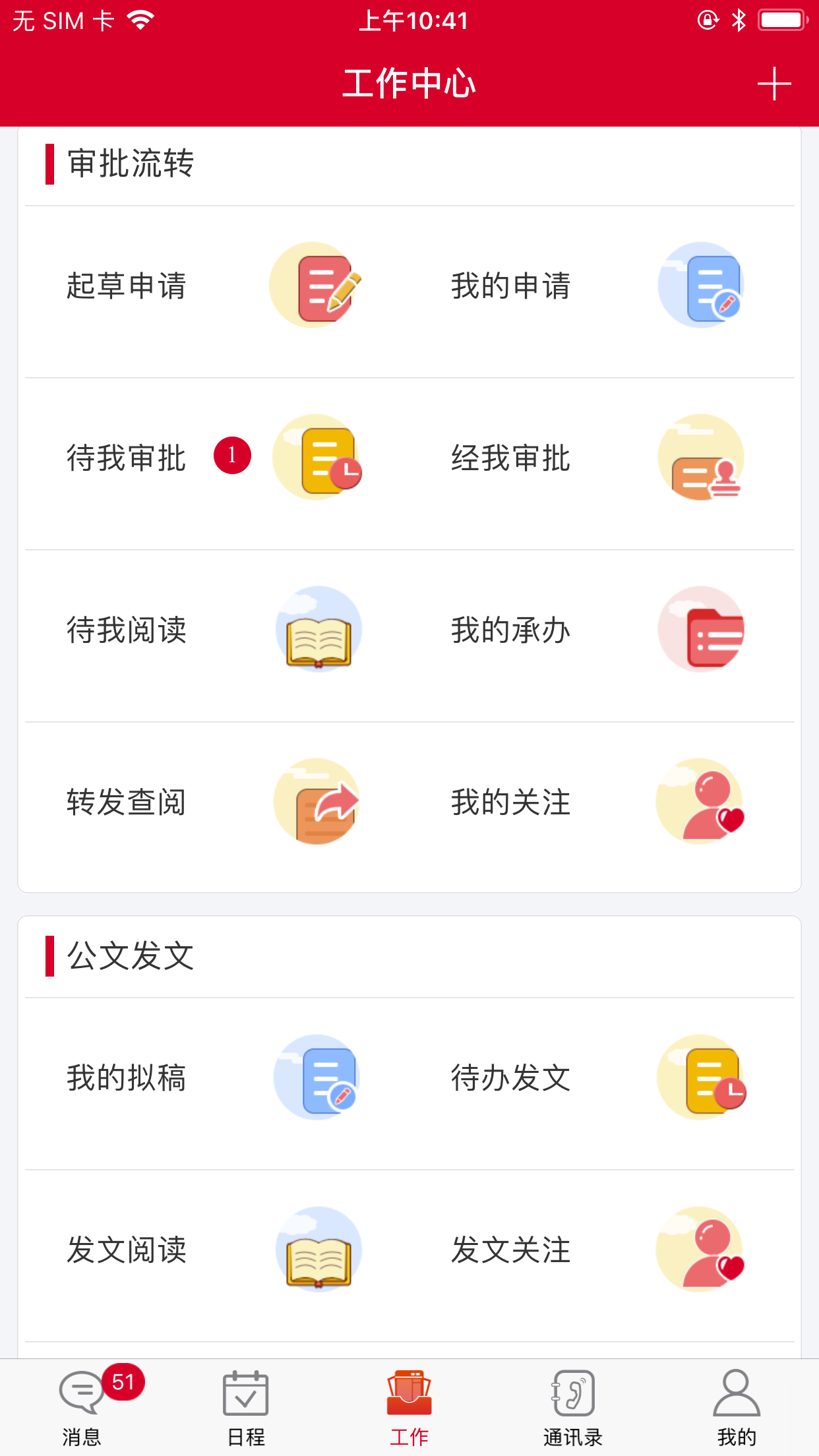The height and width of the screenshot is (1456, 819).
Task: Open the 通讯录 contacts tab
Action: 573,1405
